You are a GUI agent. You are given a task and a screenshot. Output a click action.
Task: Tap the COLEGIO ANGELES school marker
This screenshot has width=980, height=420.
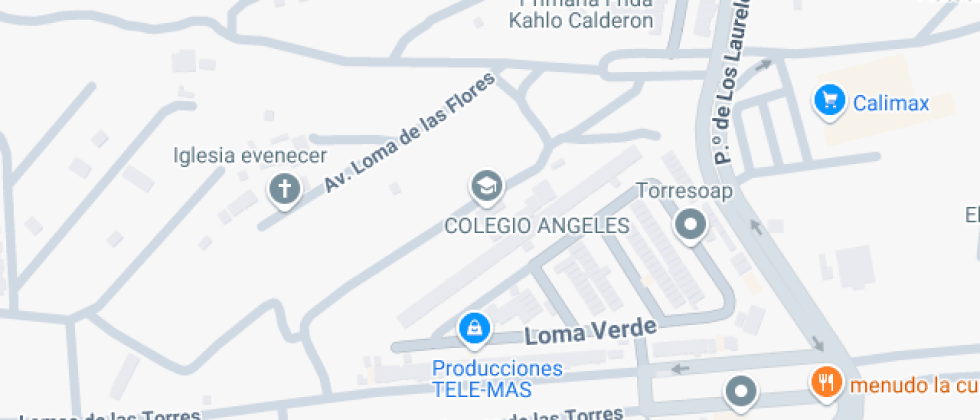coord(487,186)
